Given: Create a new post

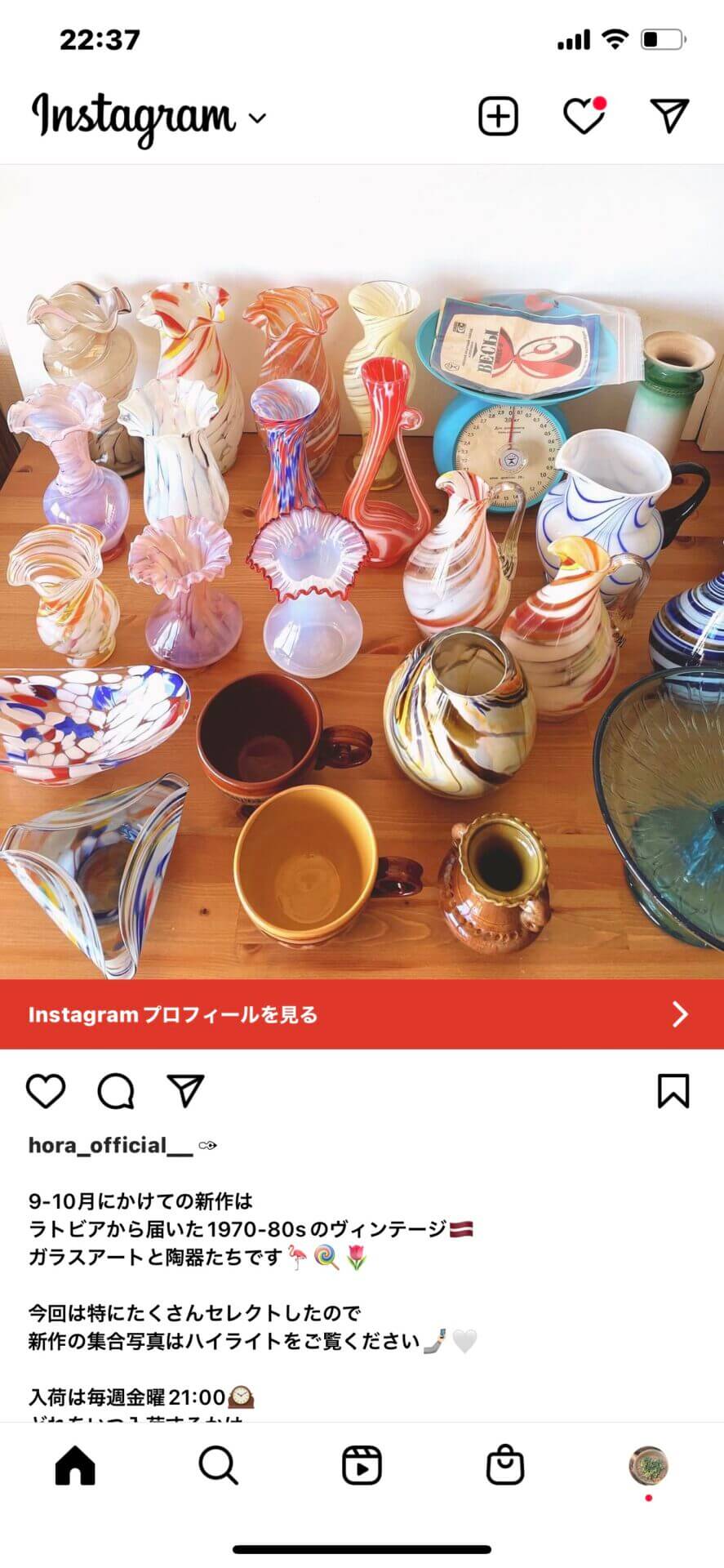Looking at the screenshot, I should click(x=498, y=116).
